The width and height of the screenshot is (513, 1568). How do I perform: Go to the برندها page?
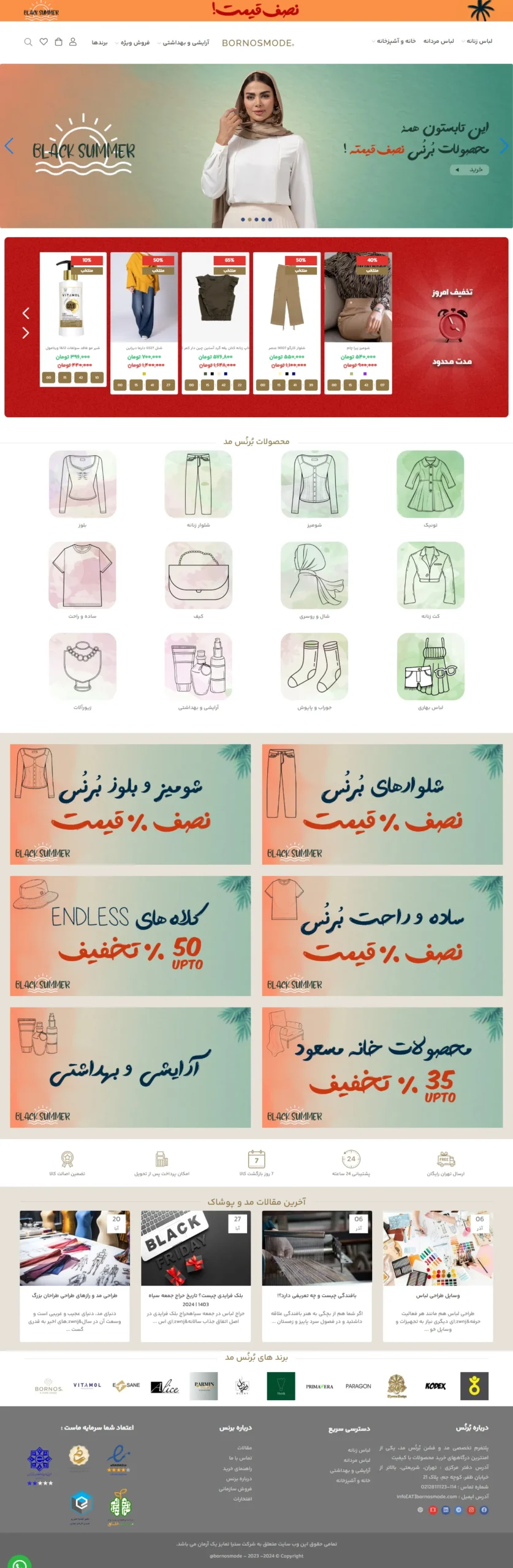(x=99, y=42)
